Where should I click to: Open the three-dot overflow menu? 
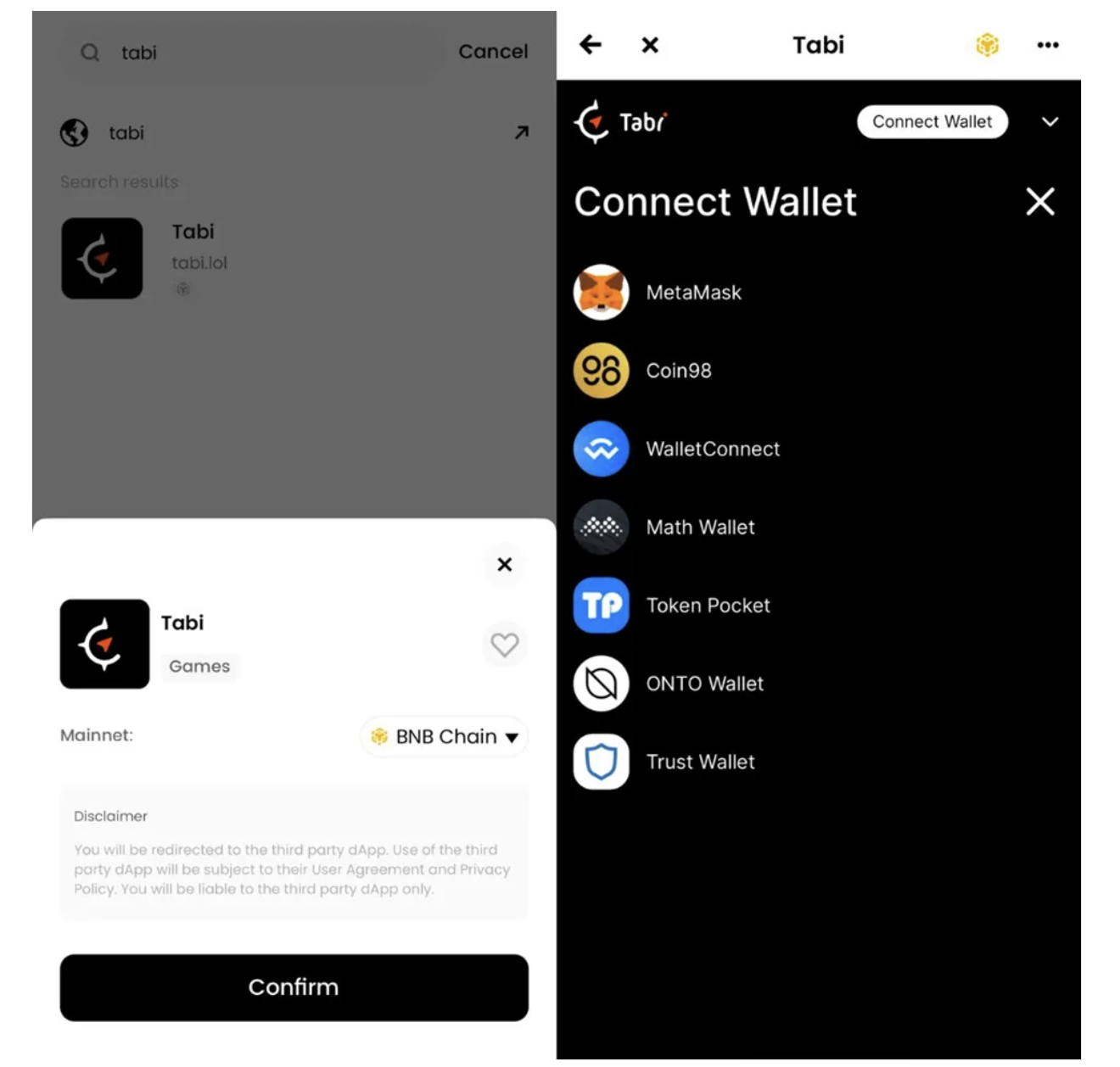1048,45
